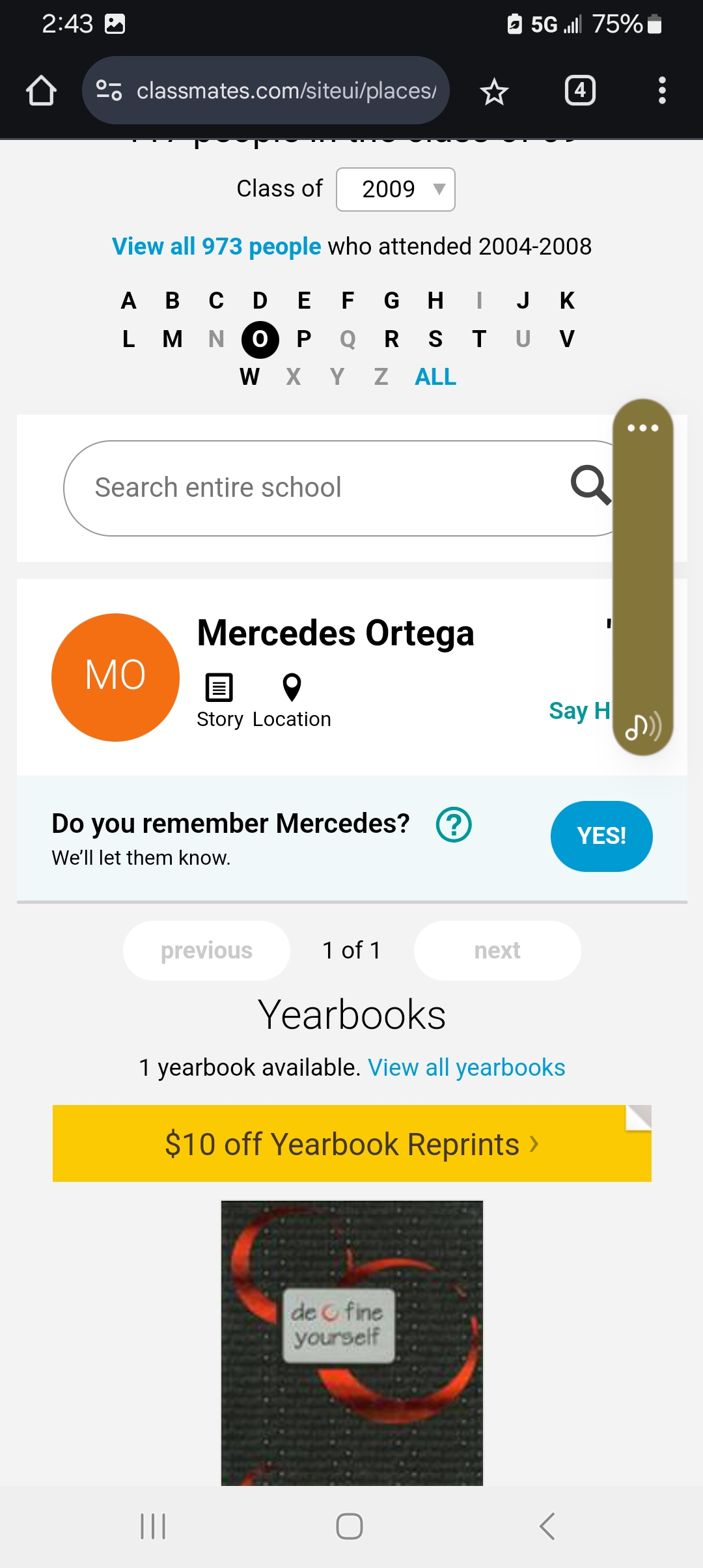Open the browser overflow menu
Image resolution: width=703 pixels, height=1568 pixels.
point(662,91)
